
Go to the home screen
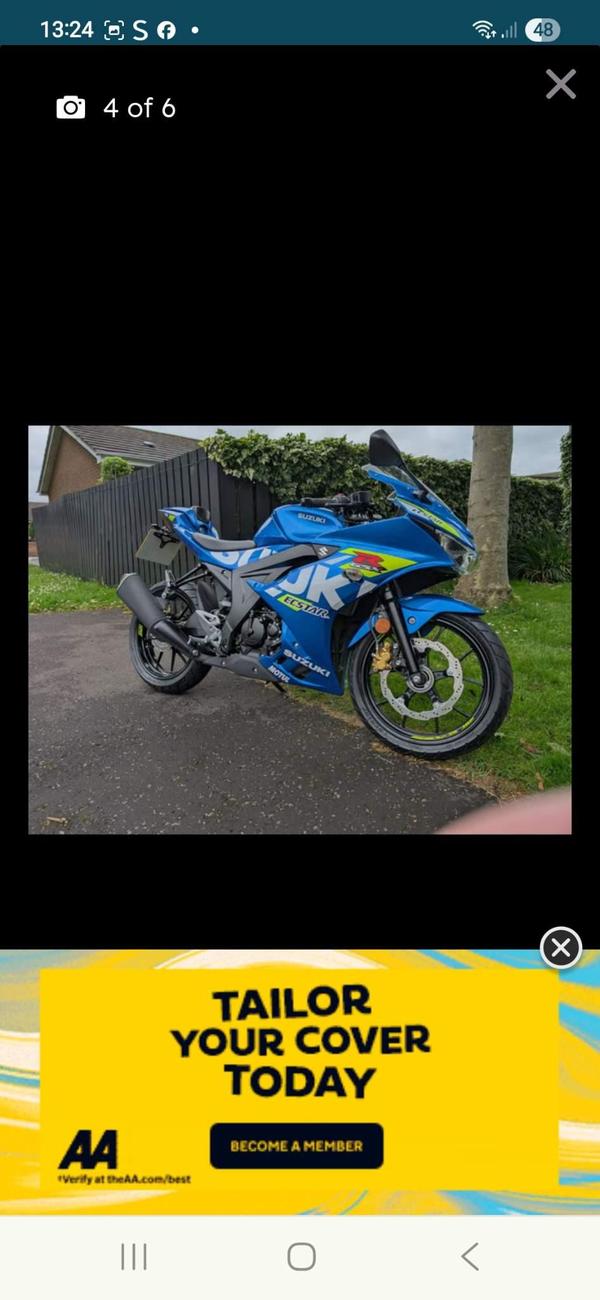[301, 1257]
